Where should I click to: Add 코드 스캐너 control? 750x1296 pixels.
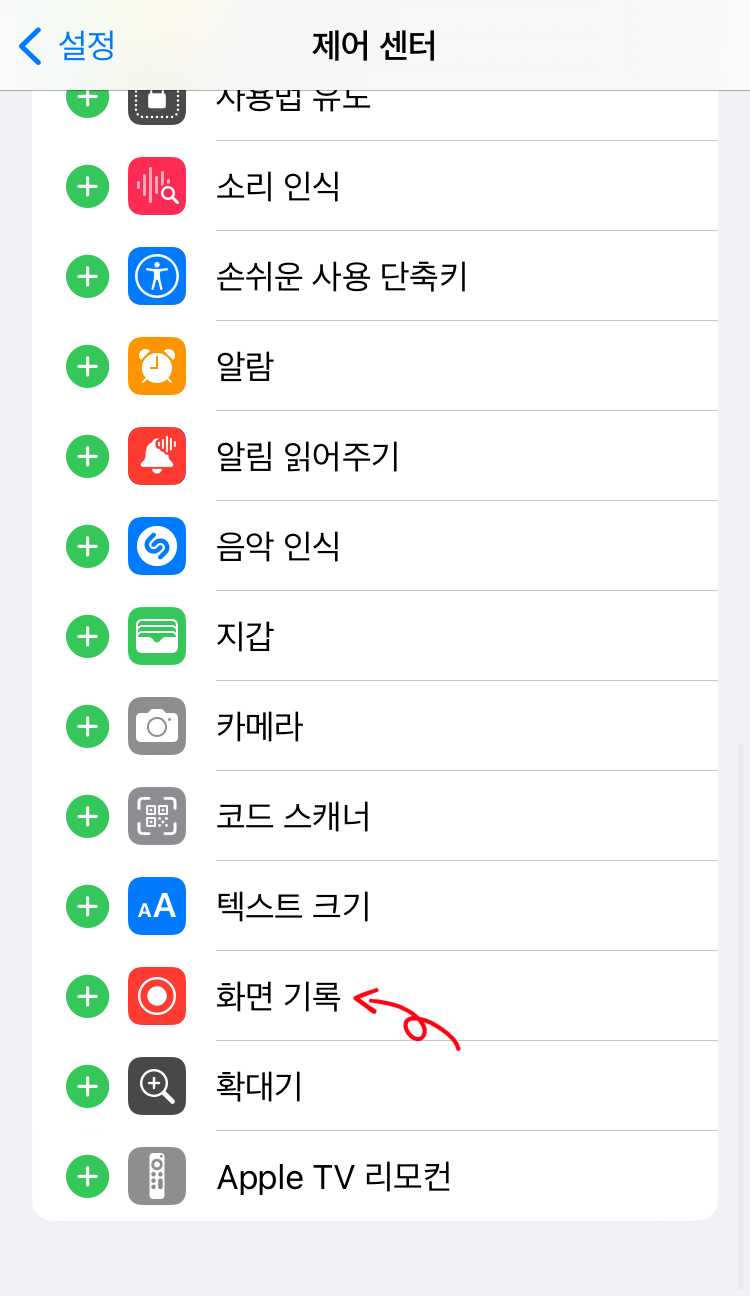[x=88, y=816]
